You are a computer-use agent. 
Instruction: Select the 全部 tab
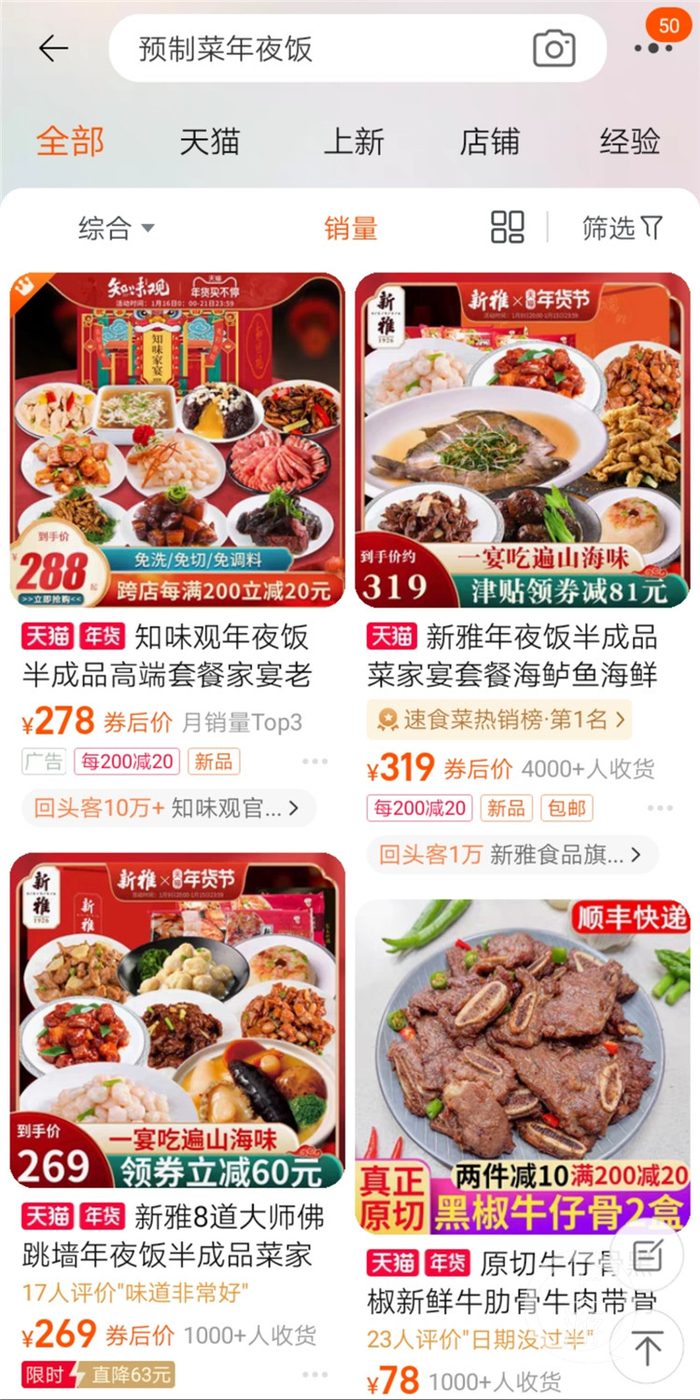coord(70,141)
